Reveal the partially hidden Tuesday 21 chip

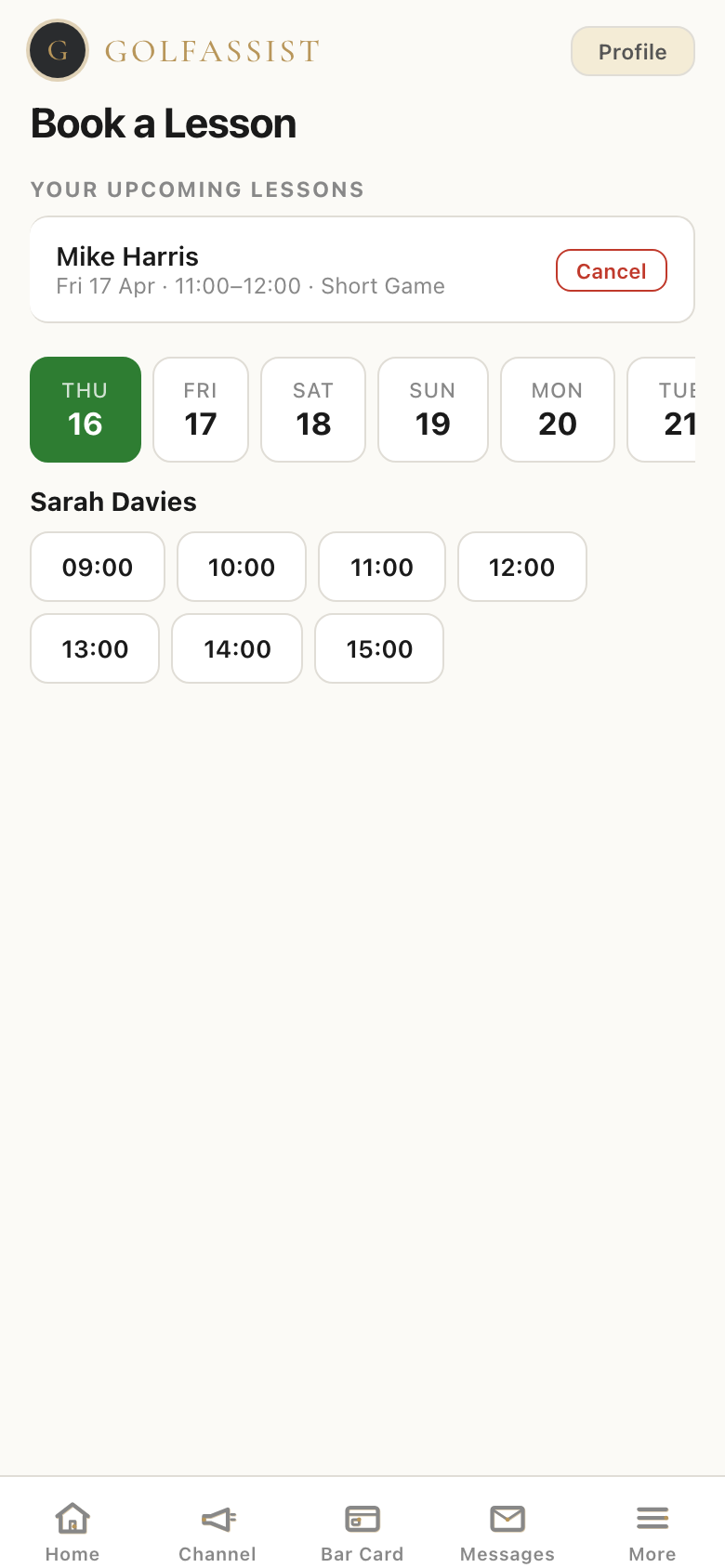[x=676, y=409]
